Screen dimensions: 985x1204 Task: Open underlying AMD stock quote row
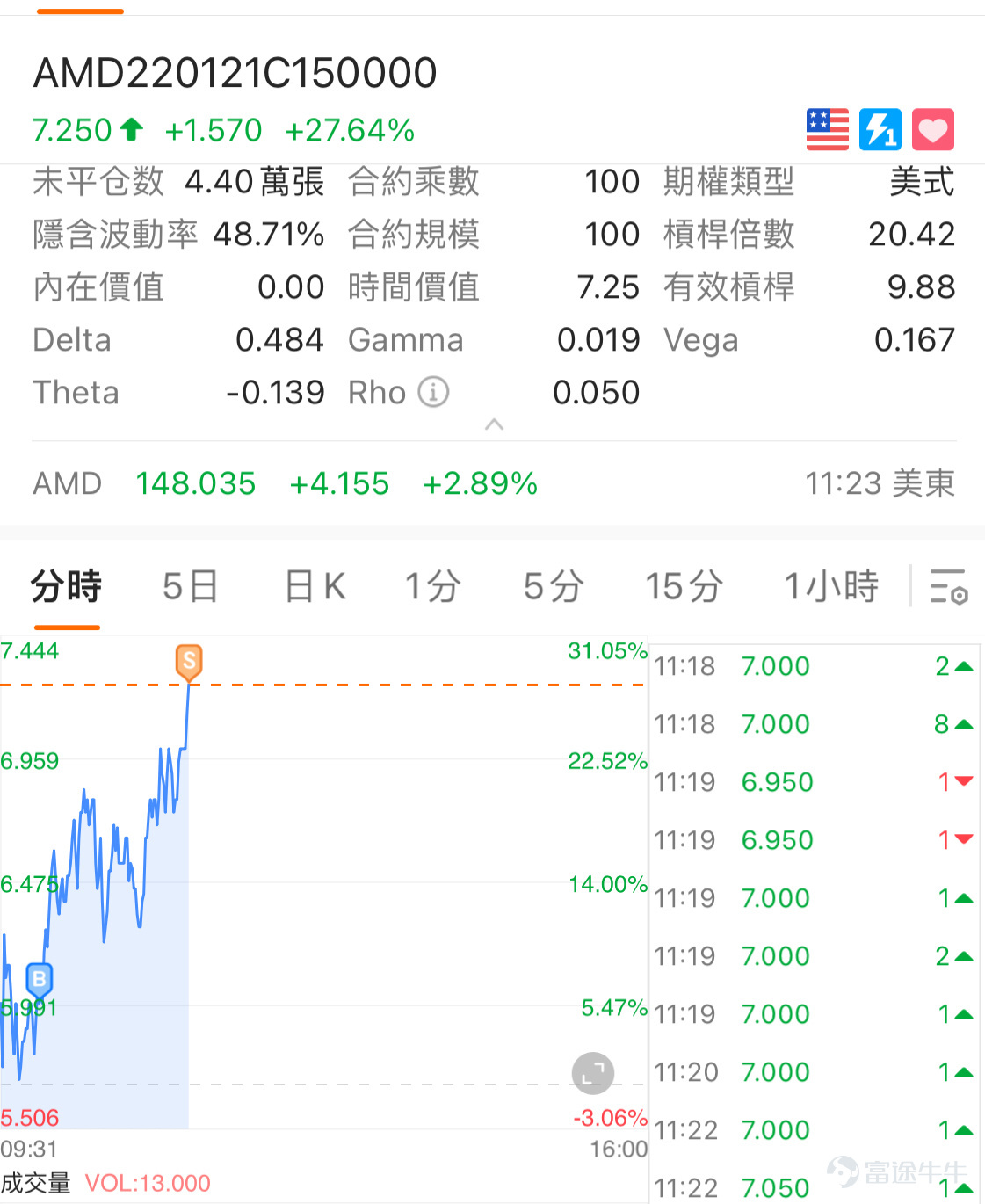click(x=492, y=483)
